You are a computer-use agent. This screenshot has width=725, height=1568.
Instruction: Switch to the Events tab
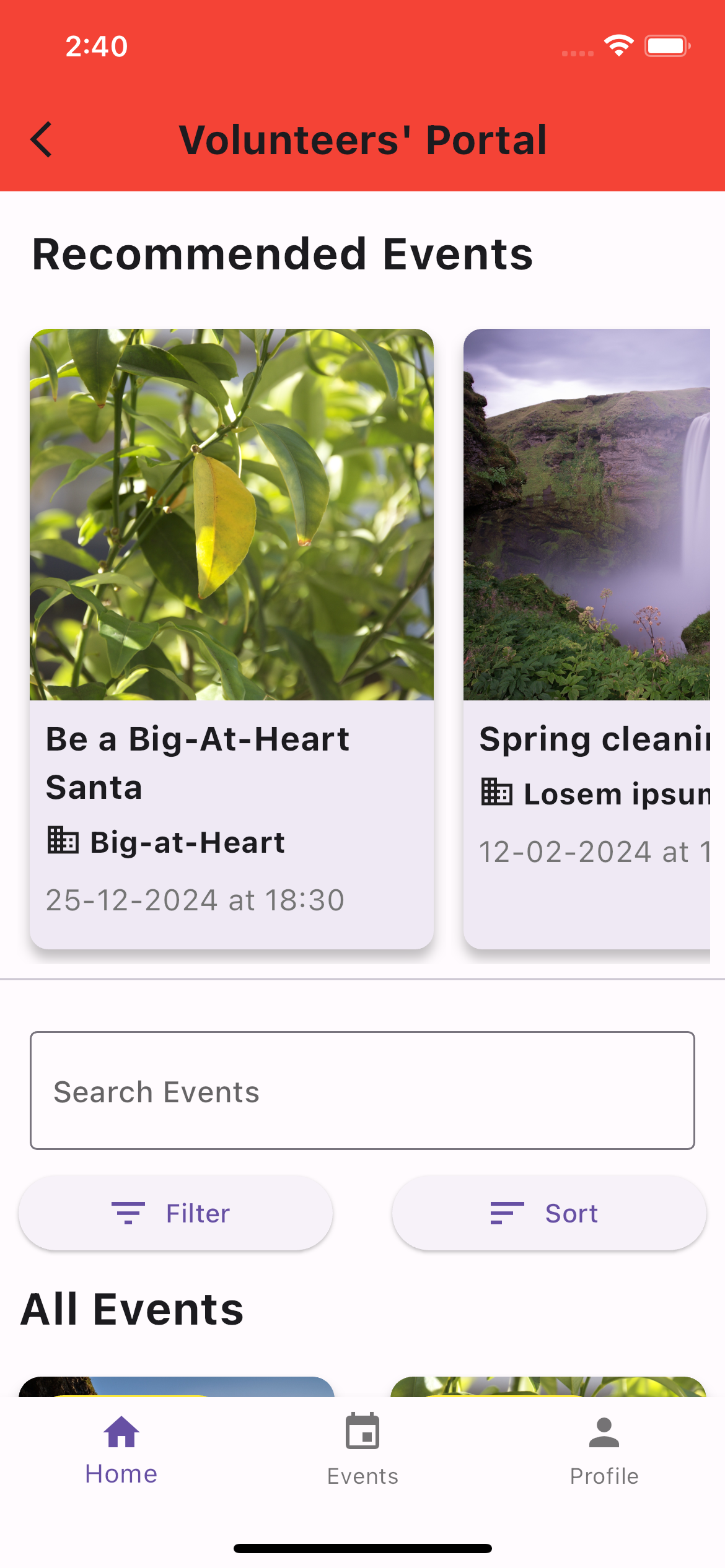(362, 1449)
